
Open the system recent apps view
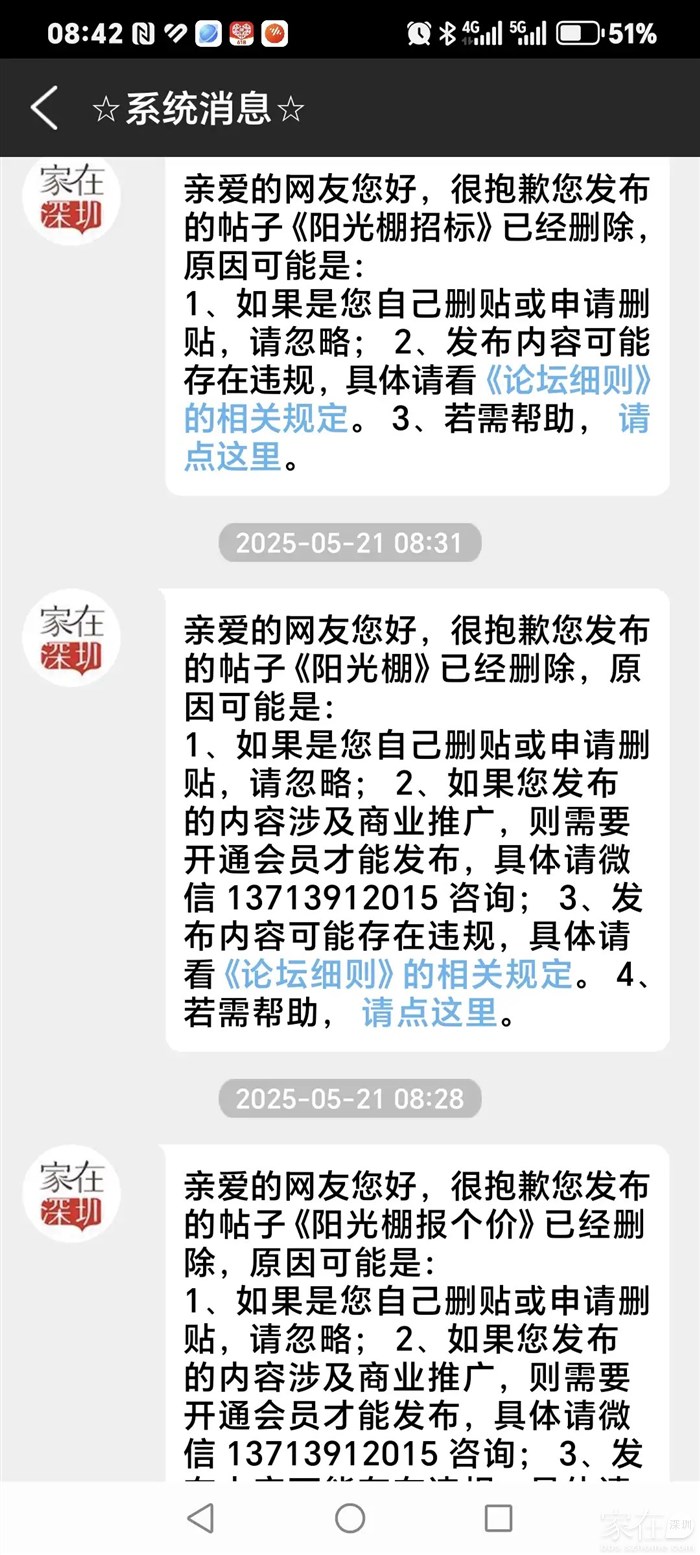[x=498, y=1518]
